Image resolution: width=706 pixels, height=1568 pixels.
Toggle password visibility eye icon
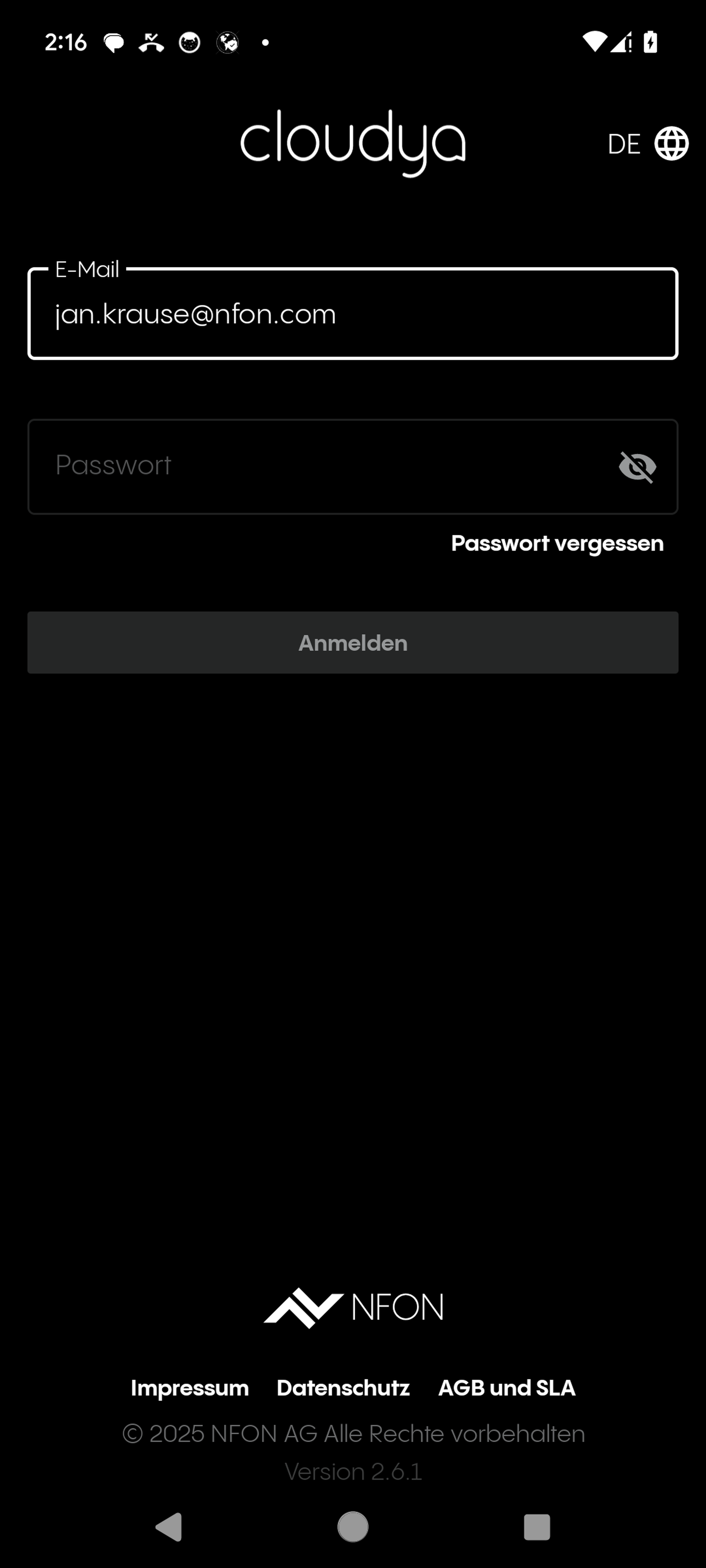click(x=637, y=467)
